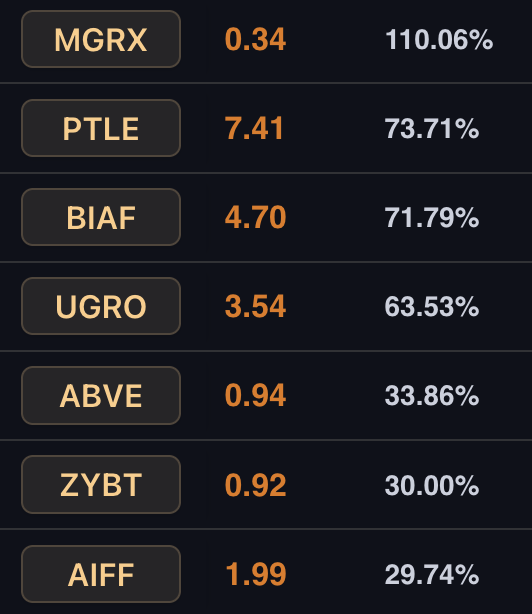Tap the BIAF ticker button
Screen dimensions: 532x614
pyautogui.click(x=101, y=217)
